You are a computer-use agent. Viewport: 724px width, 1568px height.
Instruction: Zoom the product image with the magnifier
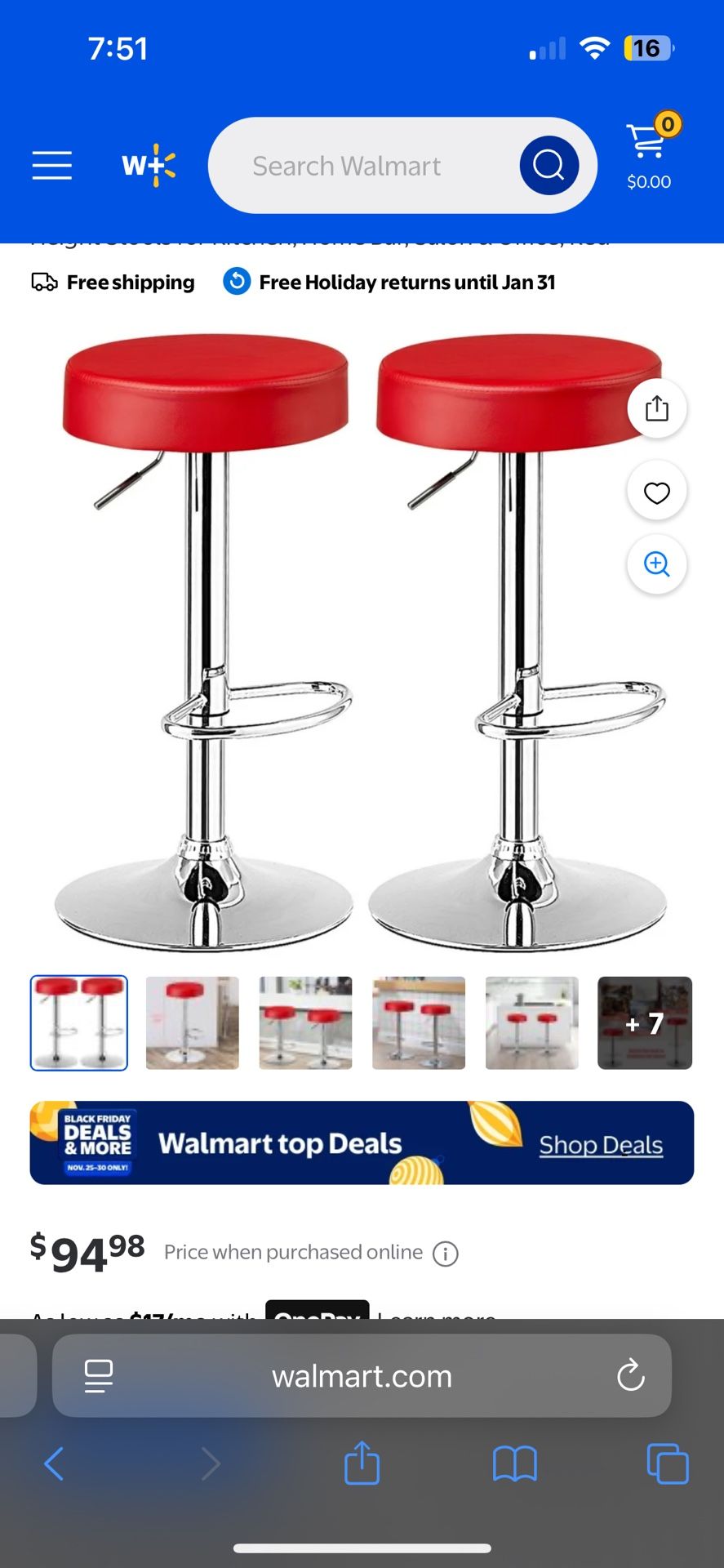click(x=656, y=563)
